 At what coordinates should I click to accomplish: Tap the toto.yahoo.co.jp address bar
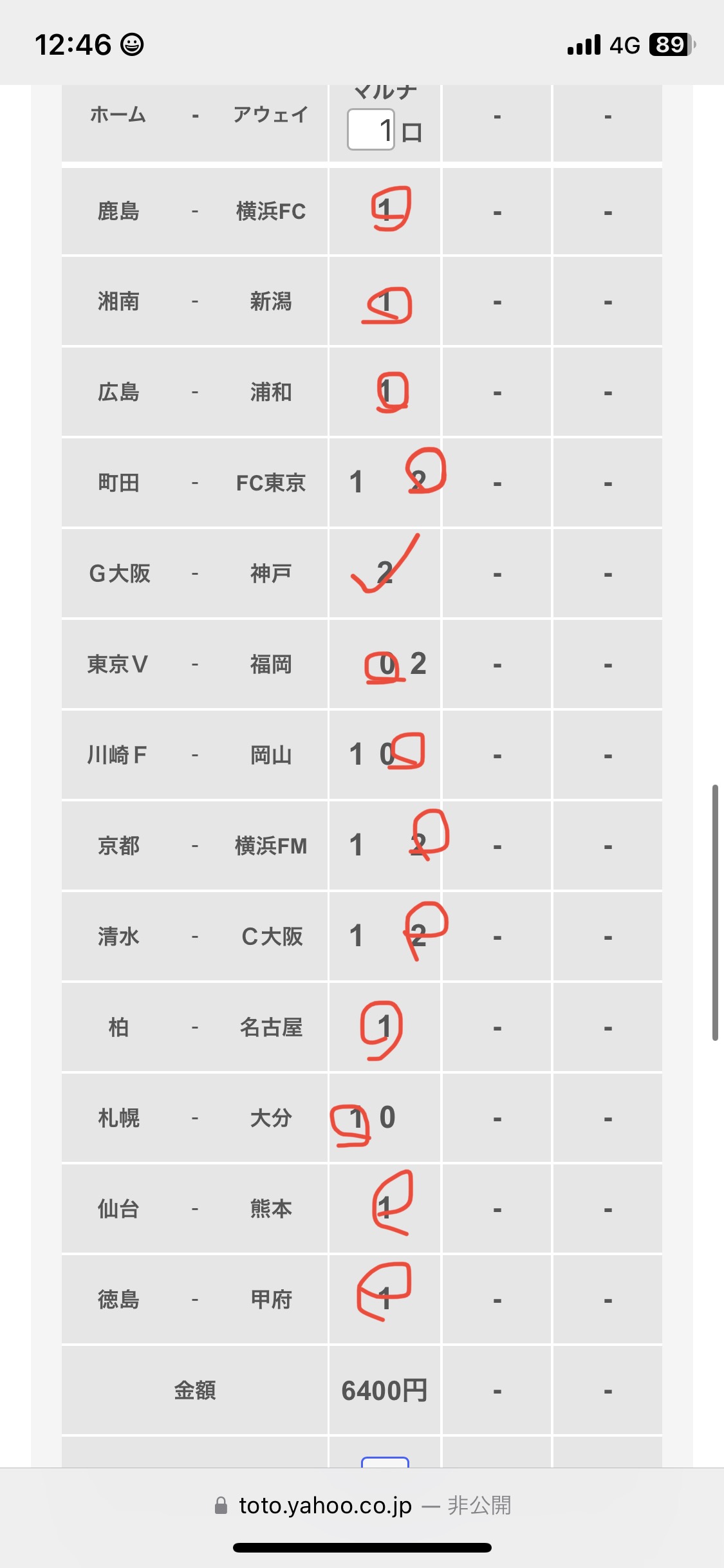click(x=362, y=1506)
